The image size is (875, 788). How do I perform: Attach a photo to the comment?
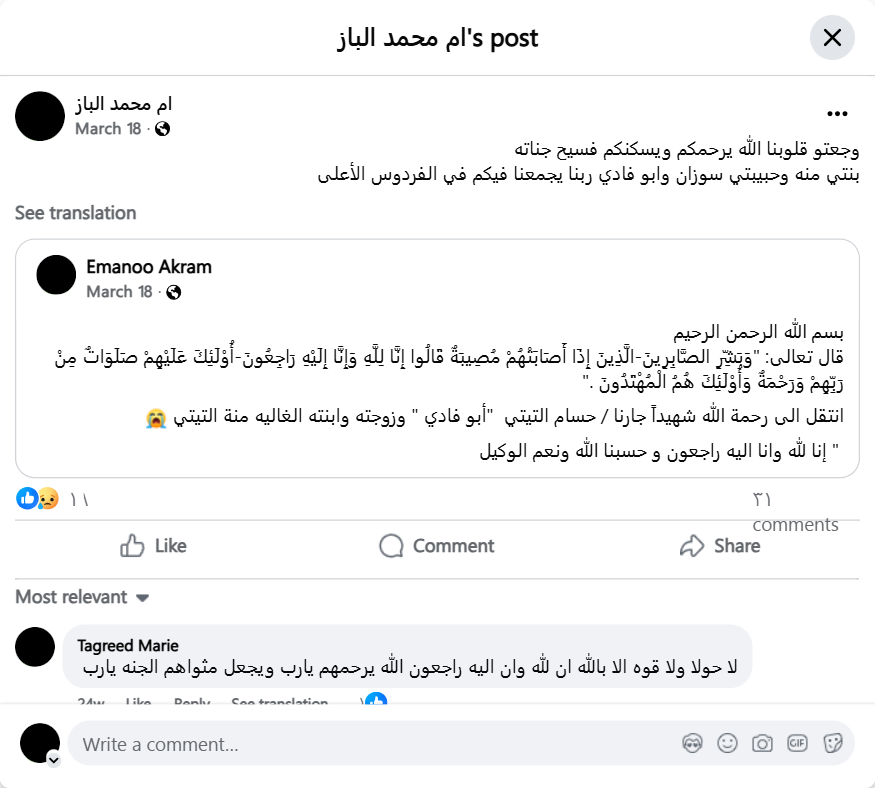tap(762, 743)
